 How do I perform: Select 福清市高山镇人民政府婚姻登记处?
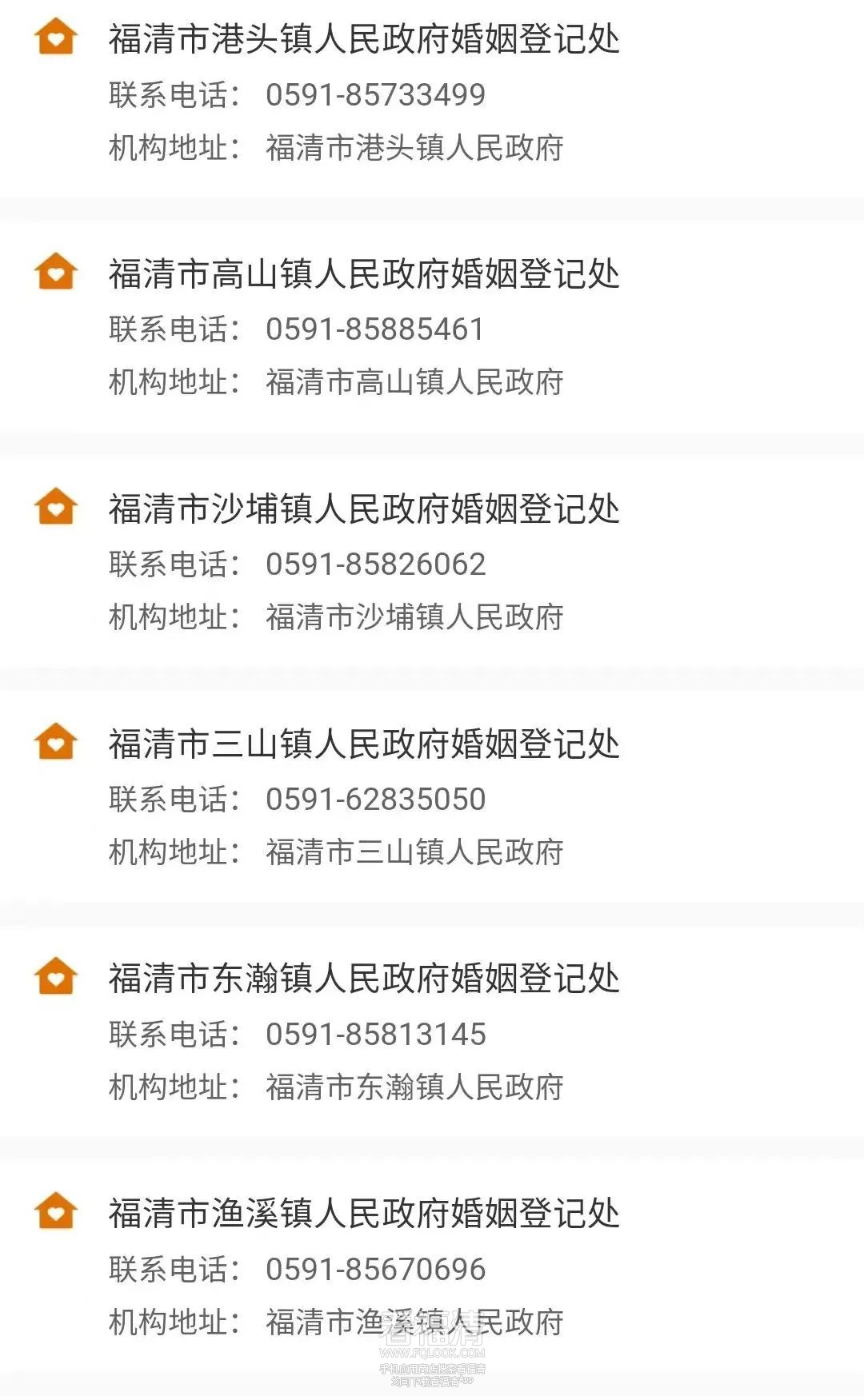tap(364, 274)
